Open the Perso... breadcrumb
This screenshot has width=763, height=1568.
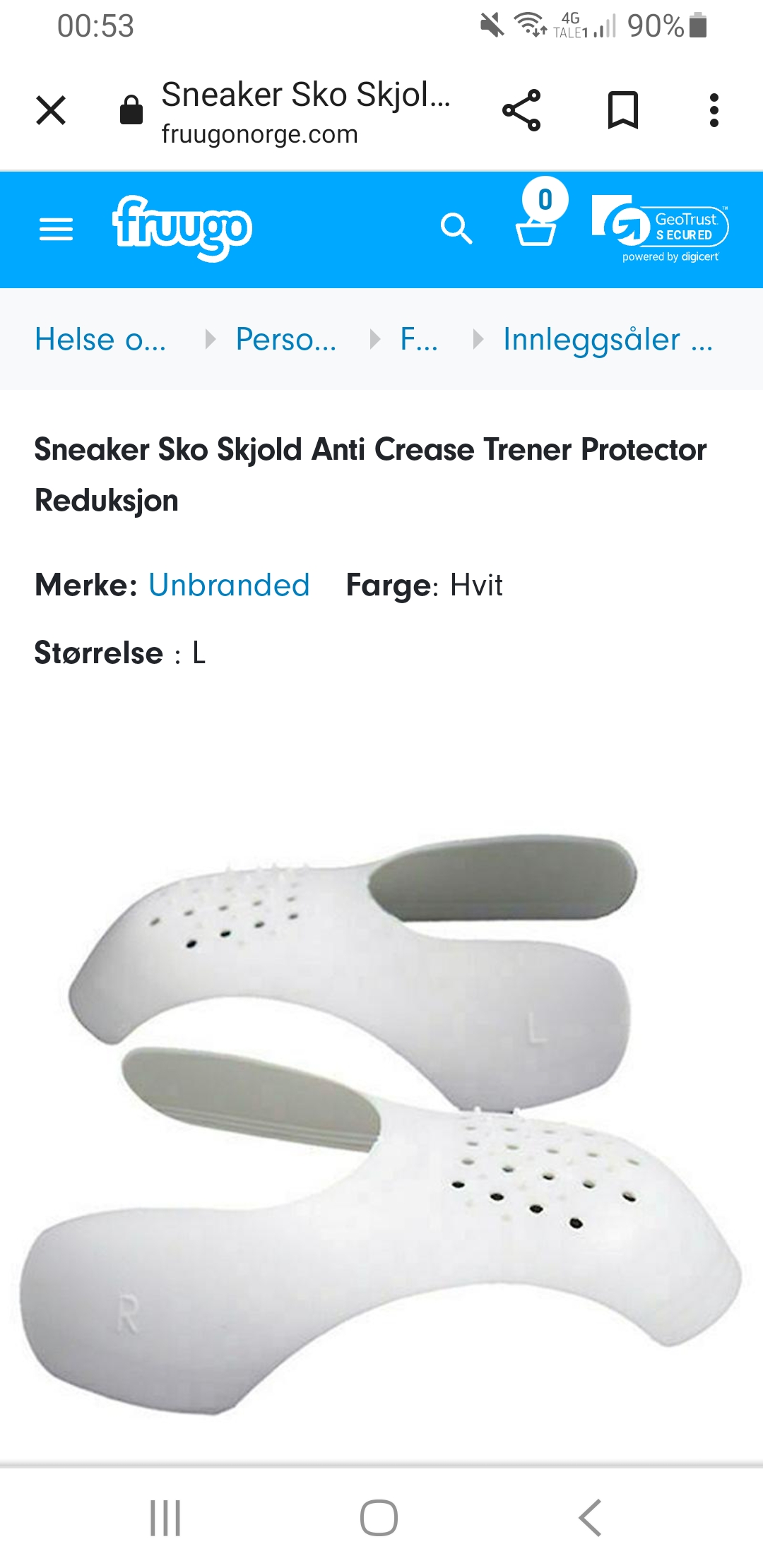286,339
